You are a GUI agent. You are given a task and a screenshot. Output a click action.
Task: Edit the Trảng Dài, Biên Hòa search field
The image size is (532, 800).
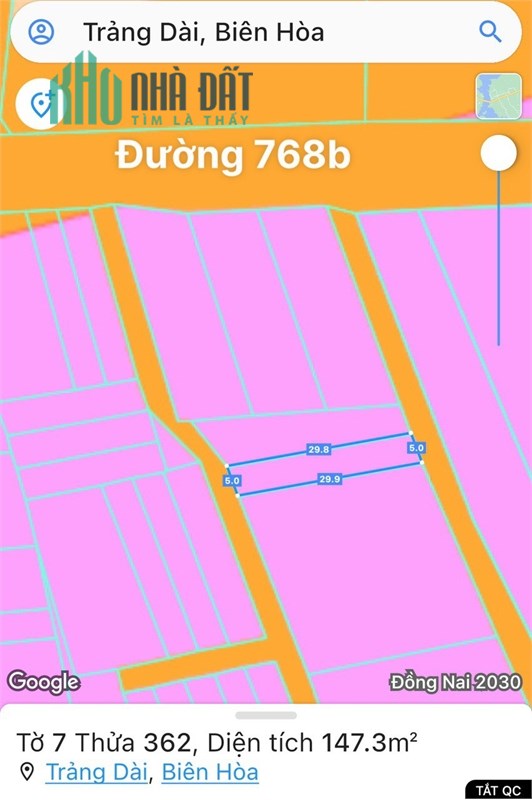[266, 32]
